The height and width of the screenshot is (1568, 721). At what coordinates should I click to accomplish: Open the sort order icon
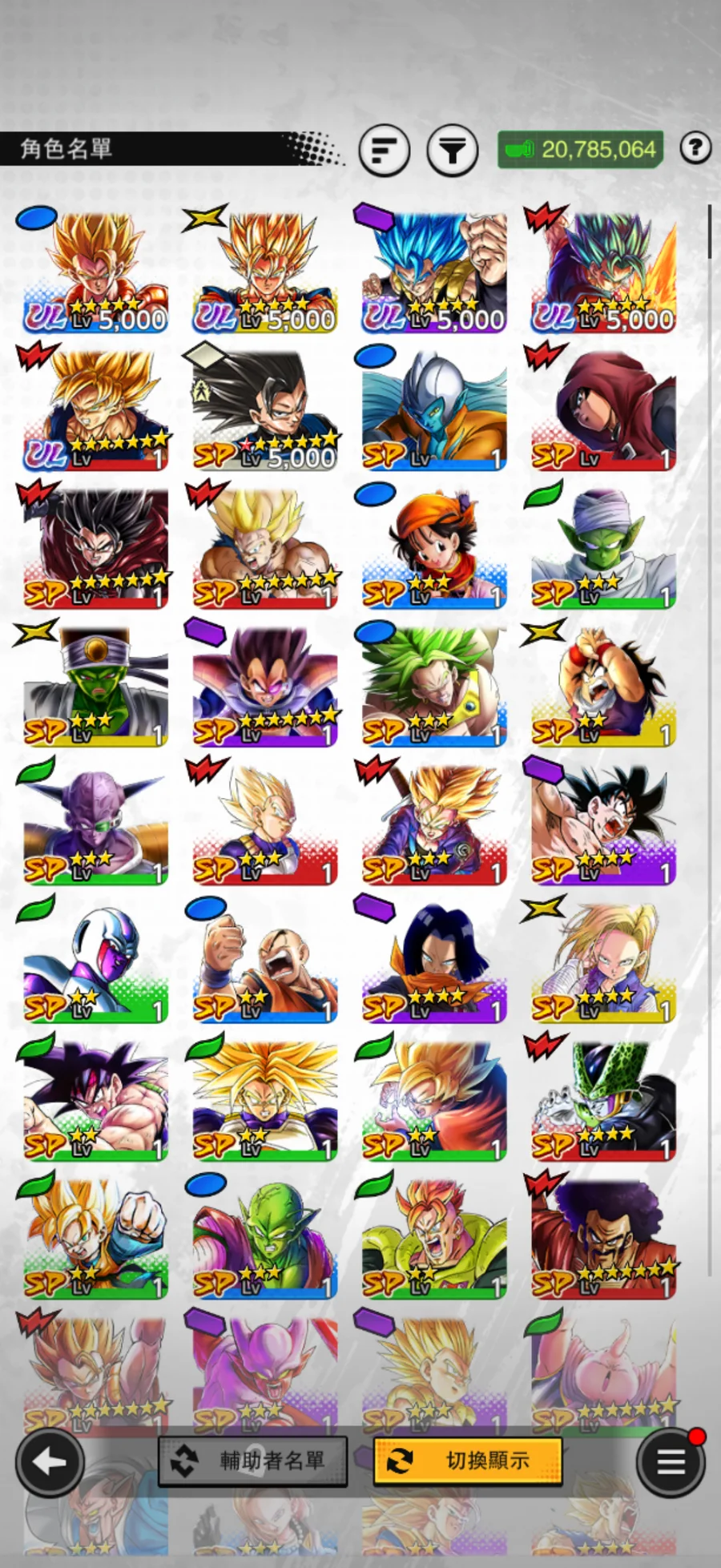tap(385, 149)
